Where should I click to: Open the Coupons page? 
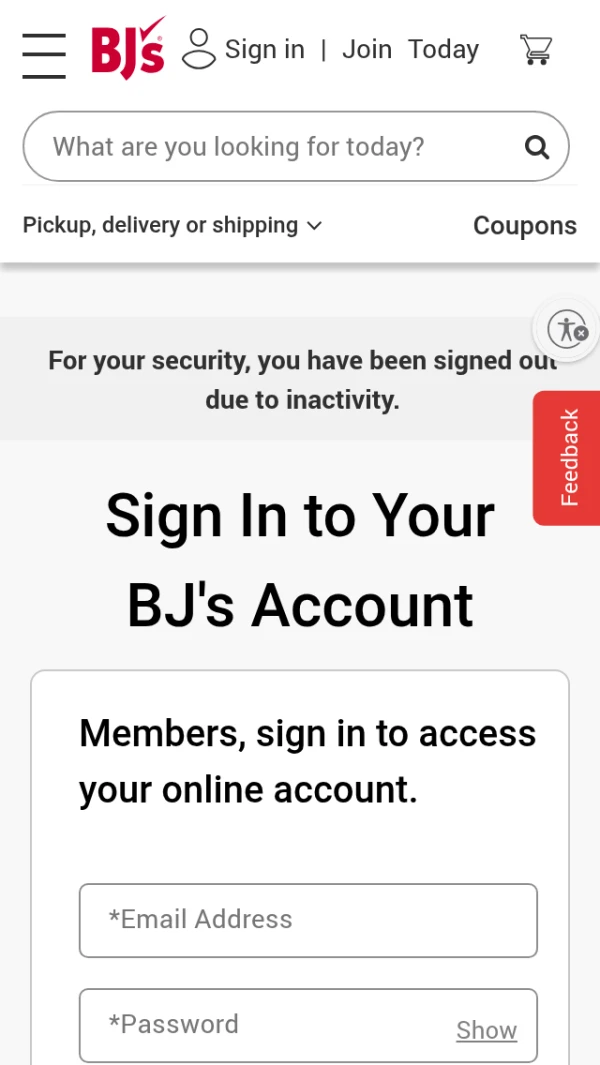pyautogui.click(x=524, y=226)
